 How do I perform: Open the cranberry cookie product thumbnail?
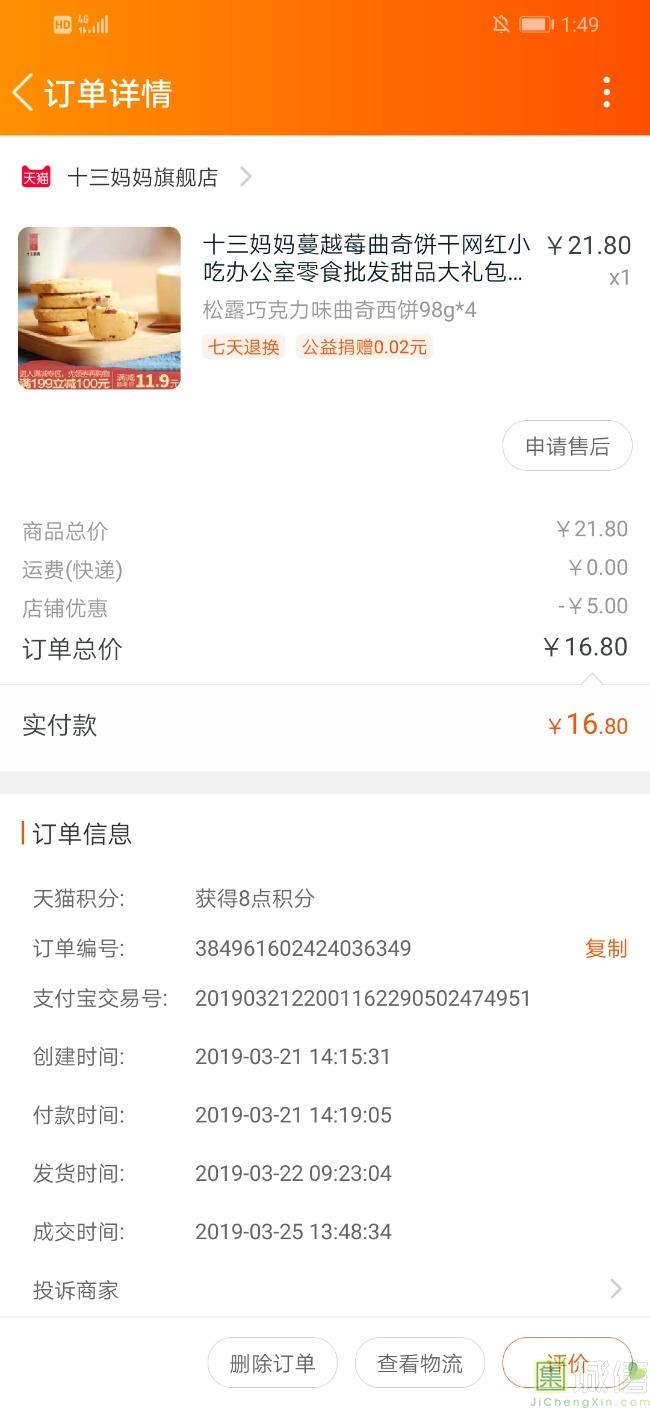99,308
